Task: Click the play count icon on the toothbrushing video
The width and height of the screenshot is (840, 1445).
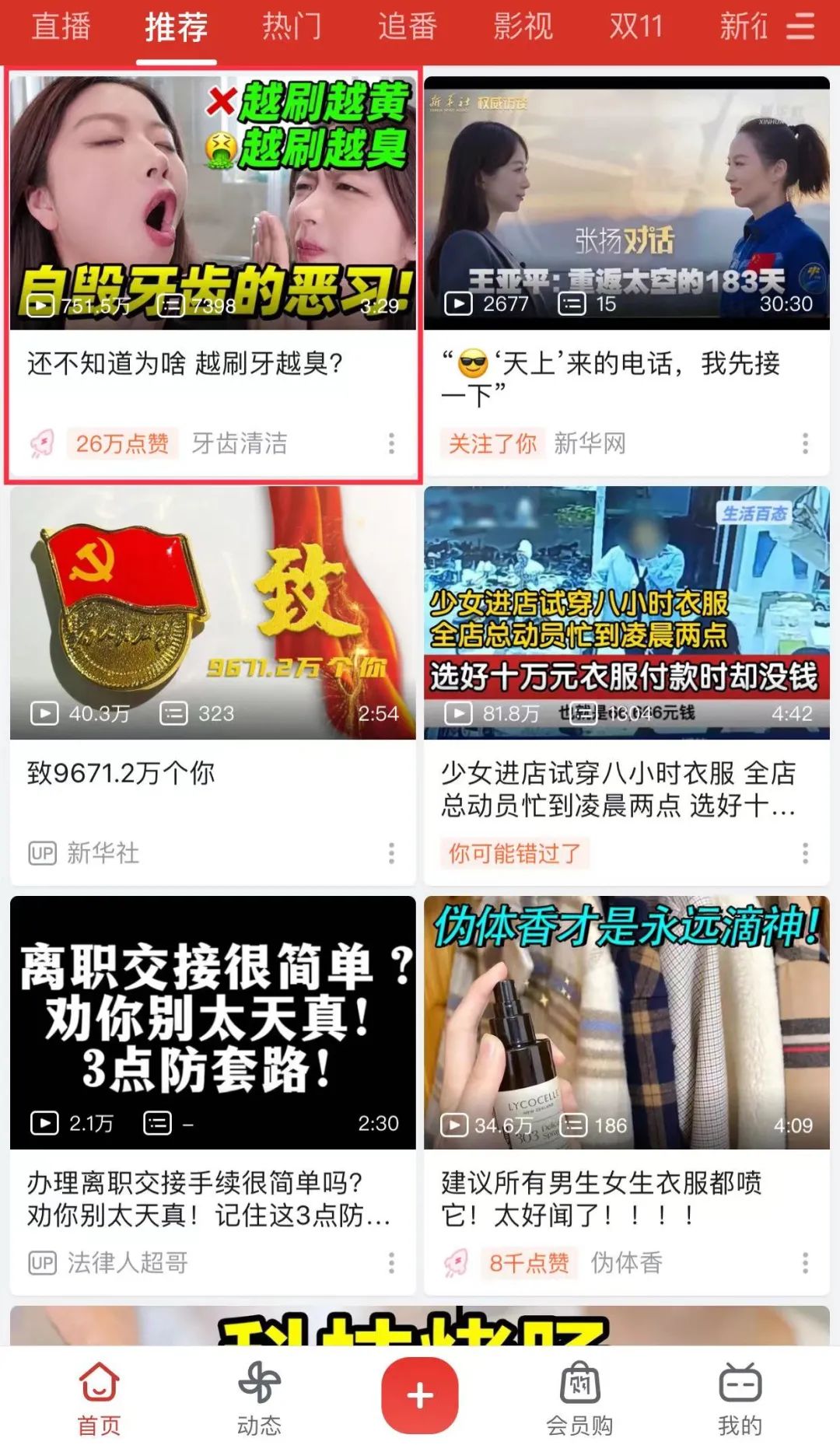Action: pos(42,306)
